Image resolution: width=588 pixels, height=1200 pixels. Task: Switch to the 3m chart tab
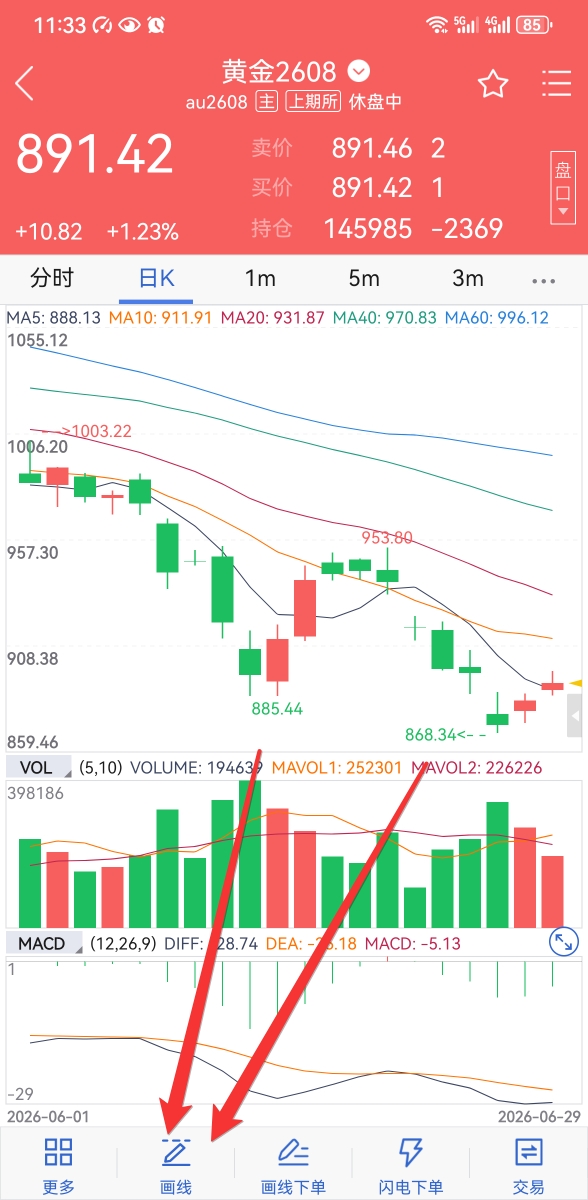click(467, 278)
